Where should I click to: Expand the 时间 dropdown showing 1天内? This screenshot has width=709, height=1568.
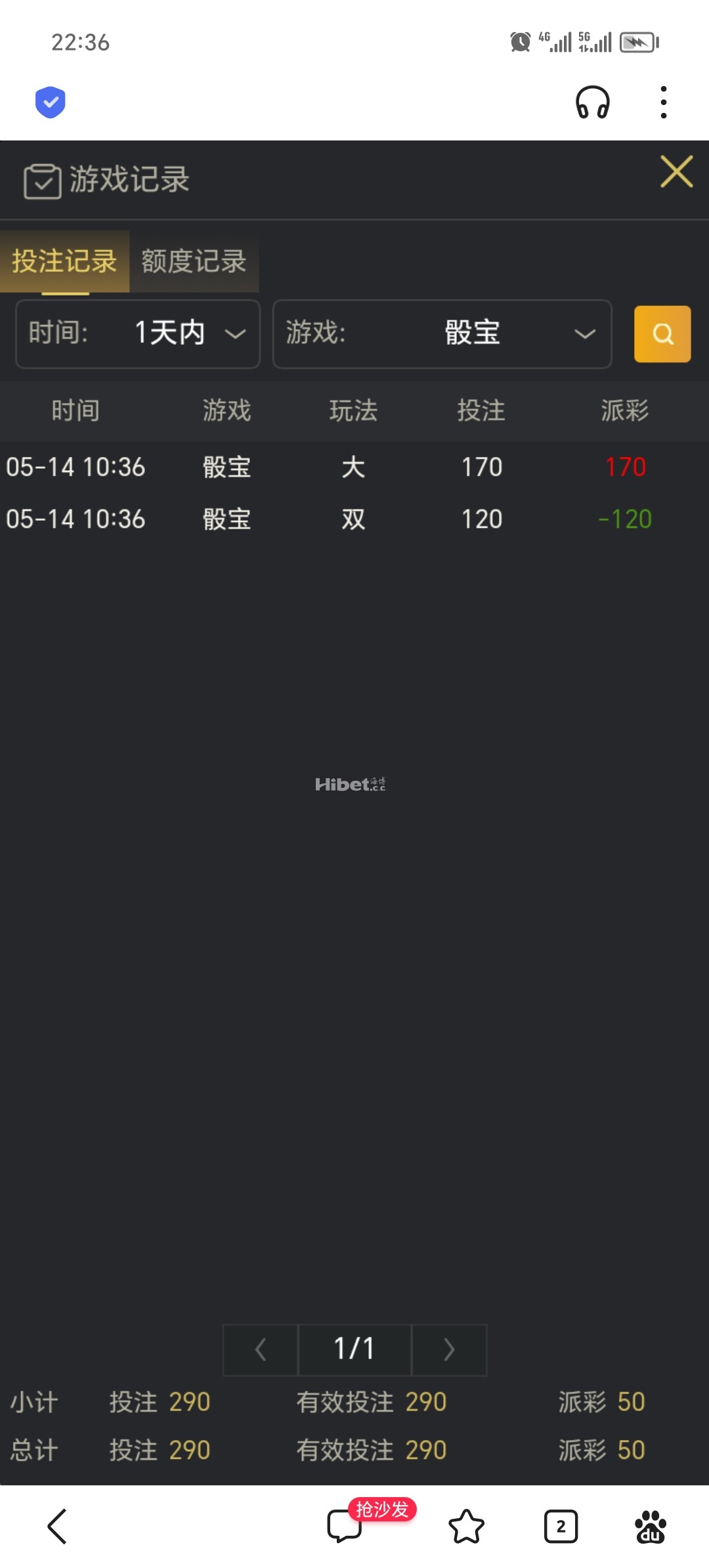pyautogui.click(x=138, y=334)
